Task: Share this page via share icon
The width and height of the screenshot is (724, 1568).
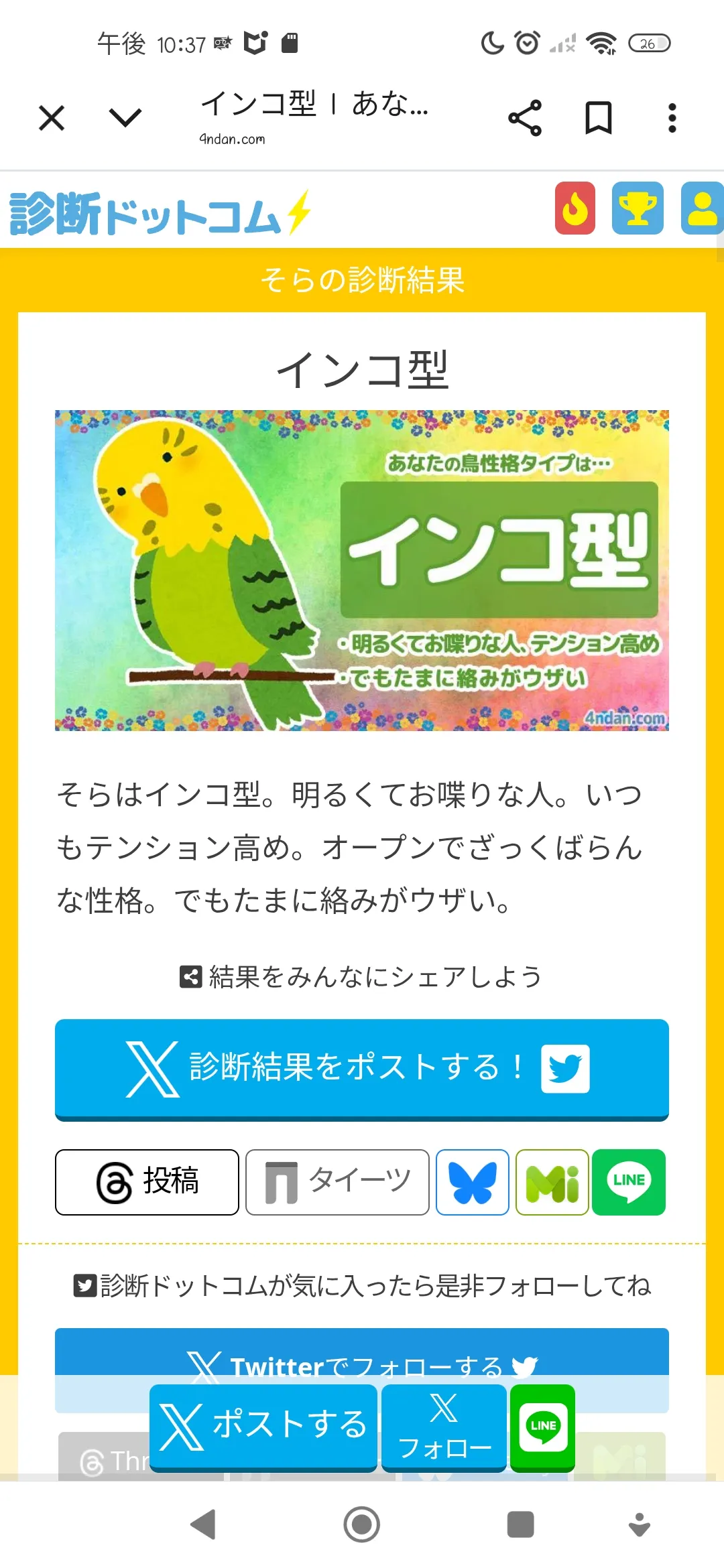Action: [x=525, y=119]
